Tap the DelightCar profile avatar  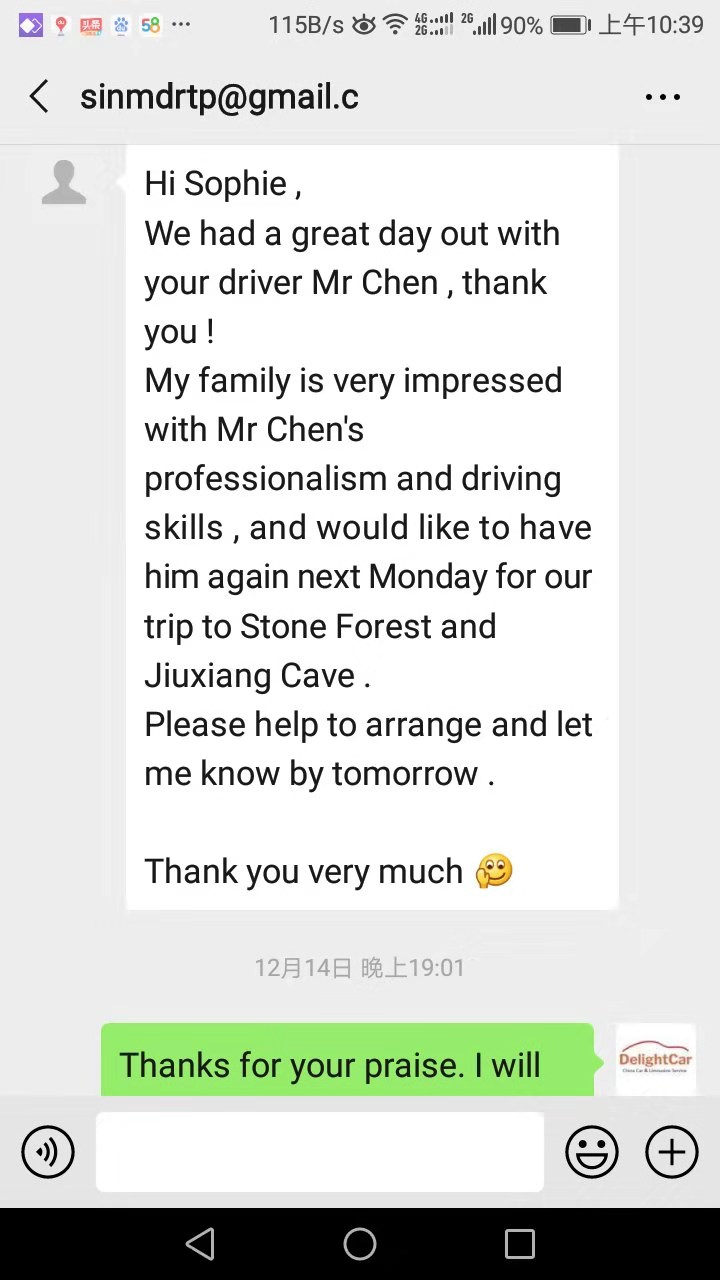[655, 1059]
